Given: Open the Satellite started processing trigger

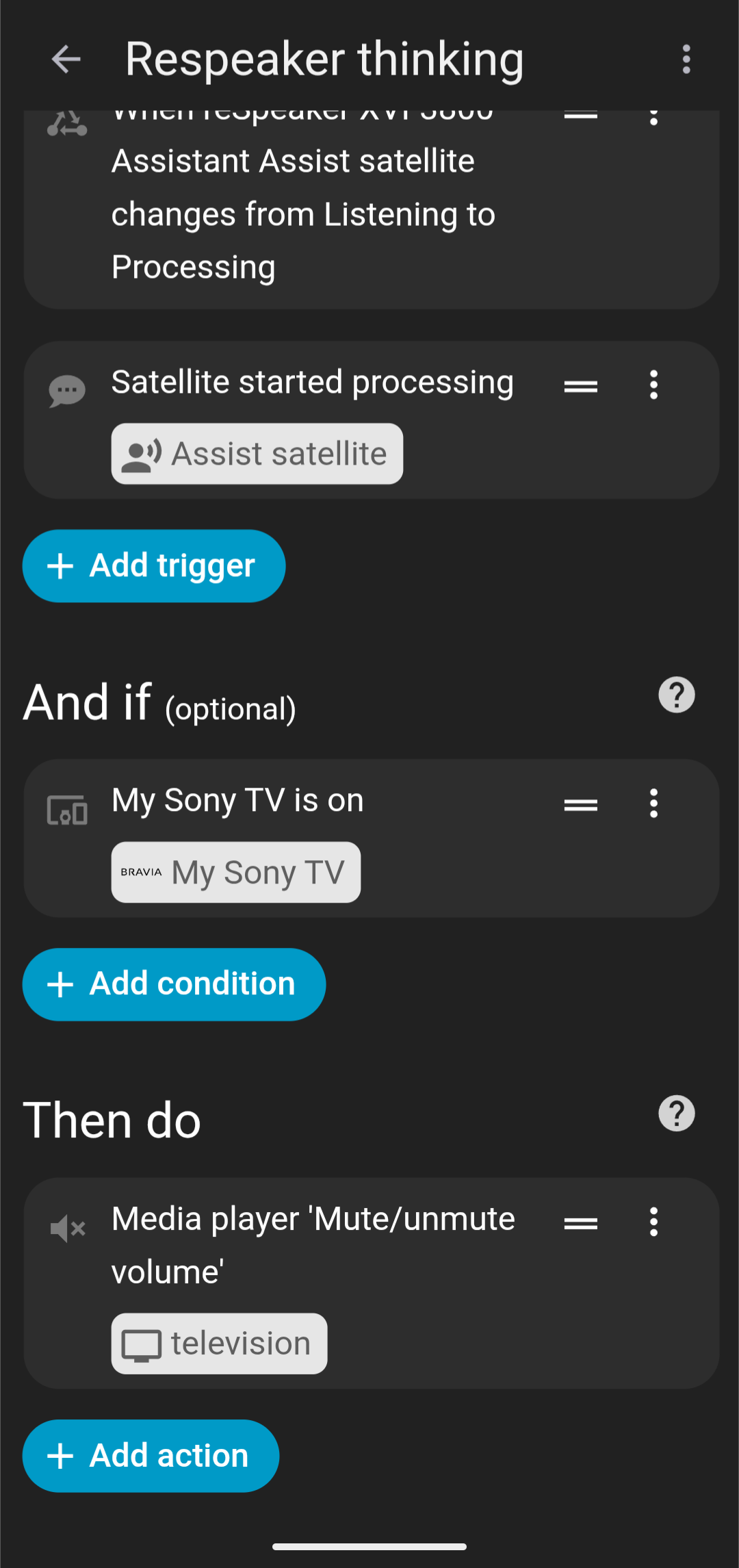Looking at the screenshot, I should (312, 383).
